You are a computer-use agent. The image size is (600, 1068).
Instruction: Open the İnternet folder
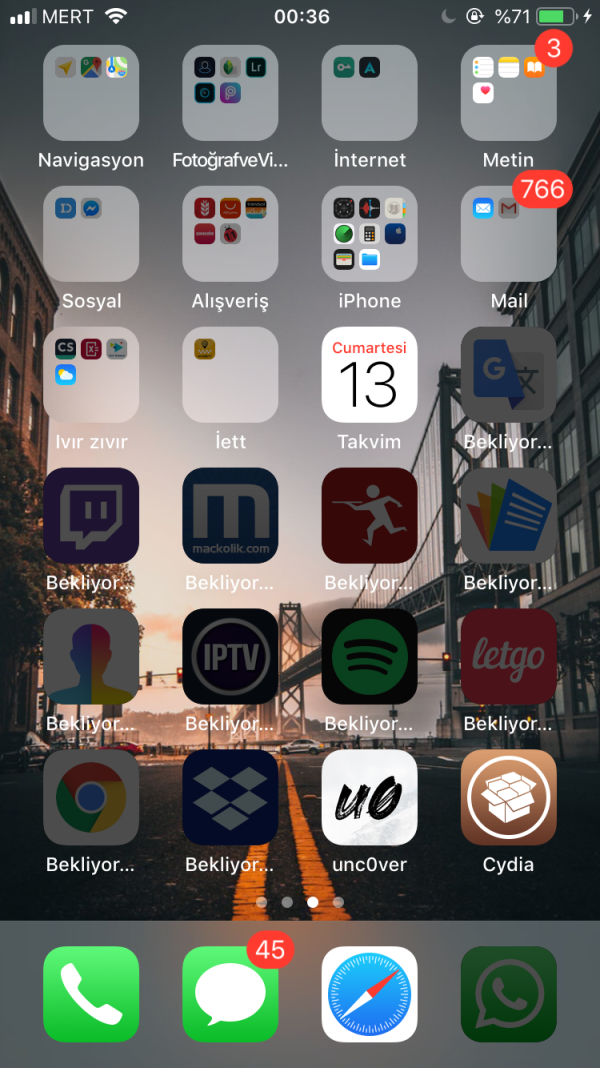click(x=369, y=93)
